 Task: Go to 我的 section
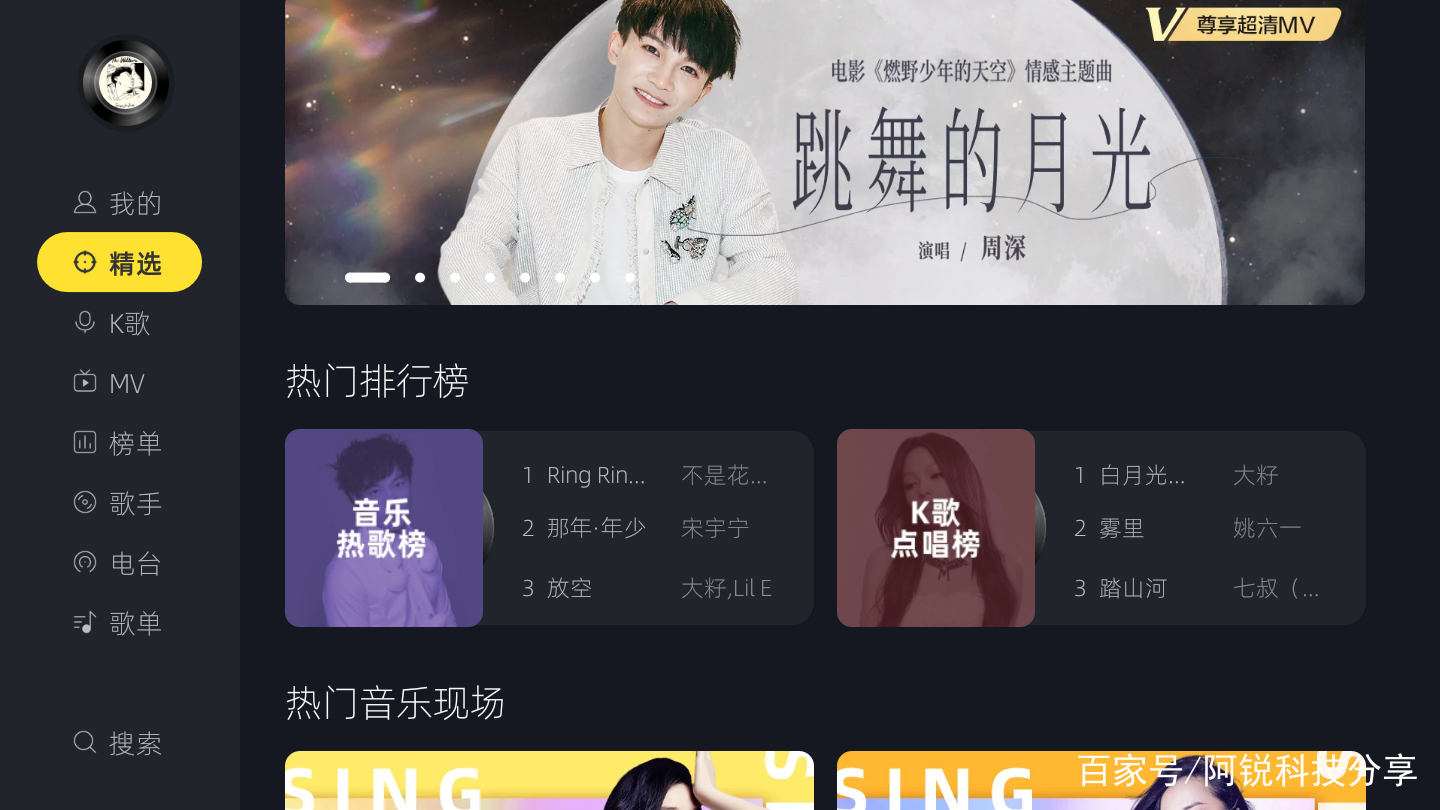(119, 204)
